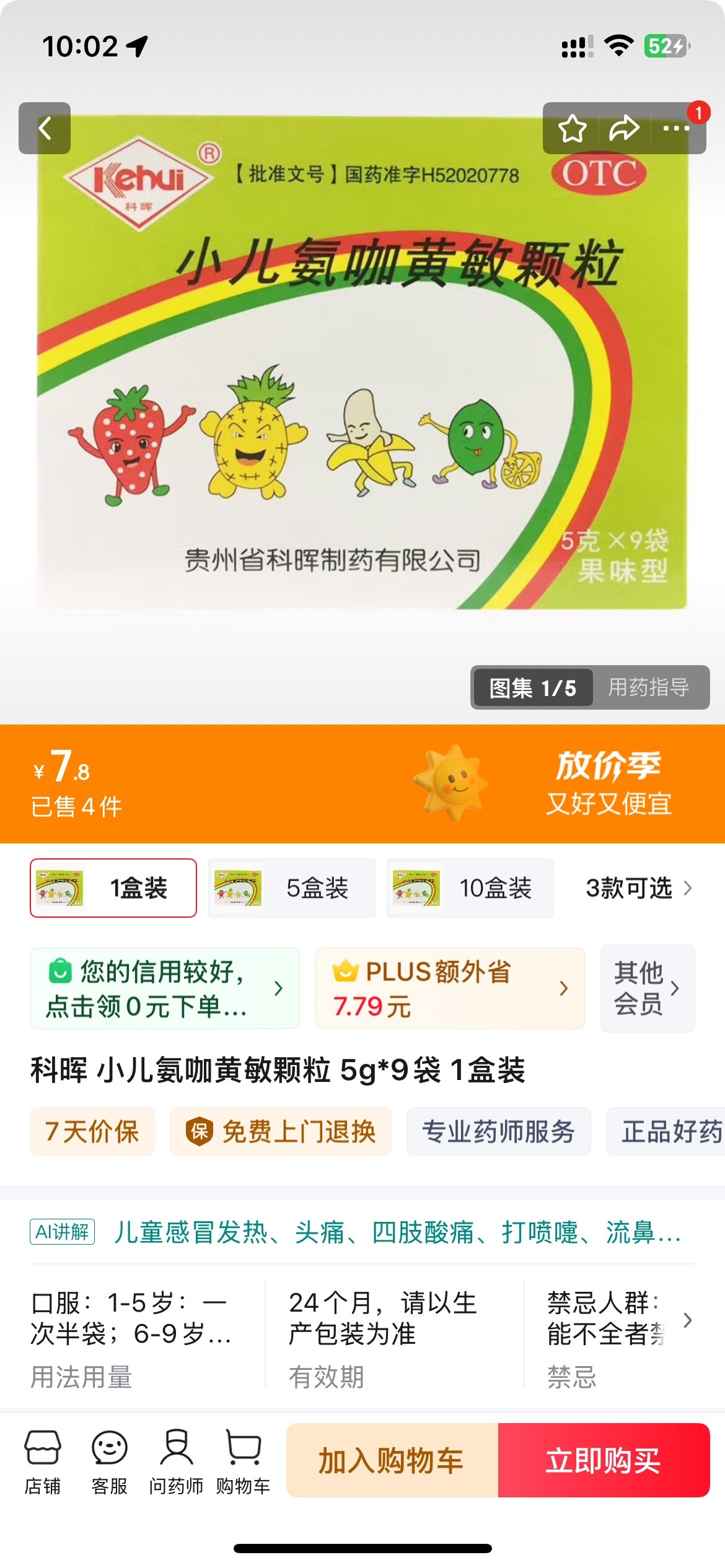Contact 客服 customer service

coord(110,1461)
